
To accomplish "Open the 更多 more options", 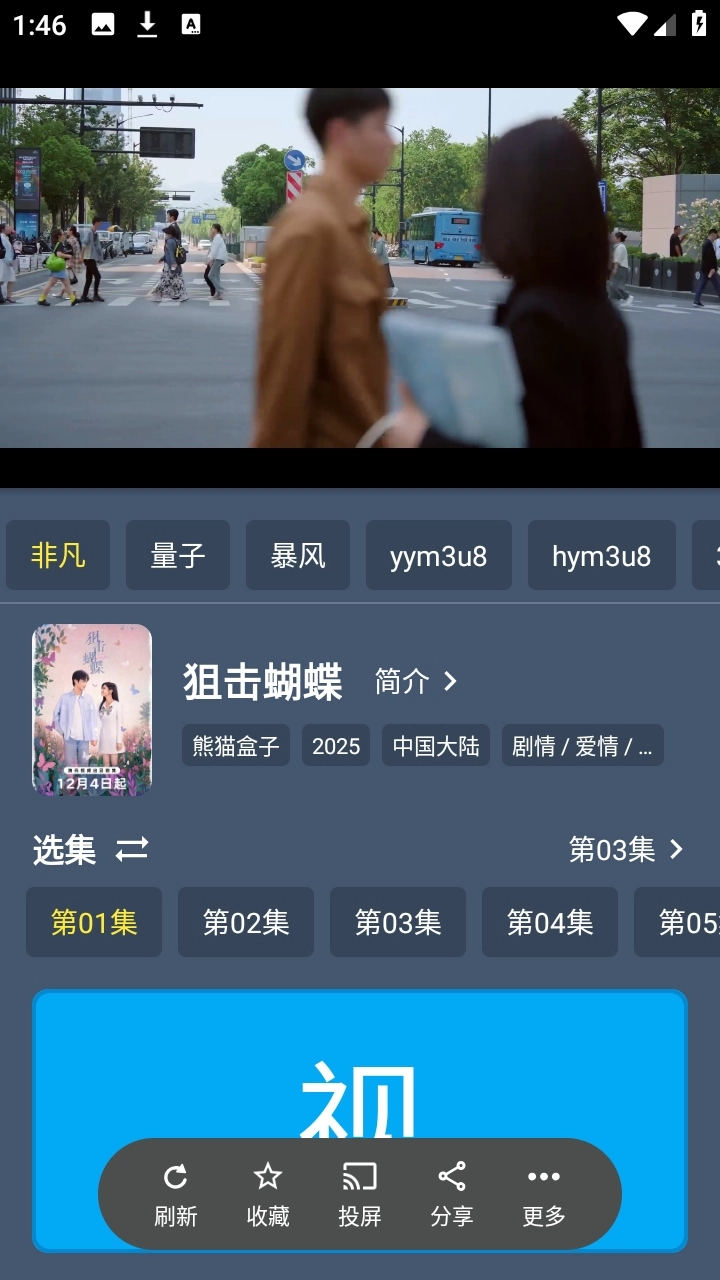I will pos(544,1194).
